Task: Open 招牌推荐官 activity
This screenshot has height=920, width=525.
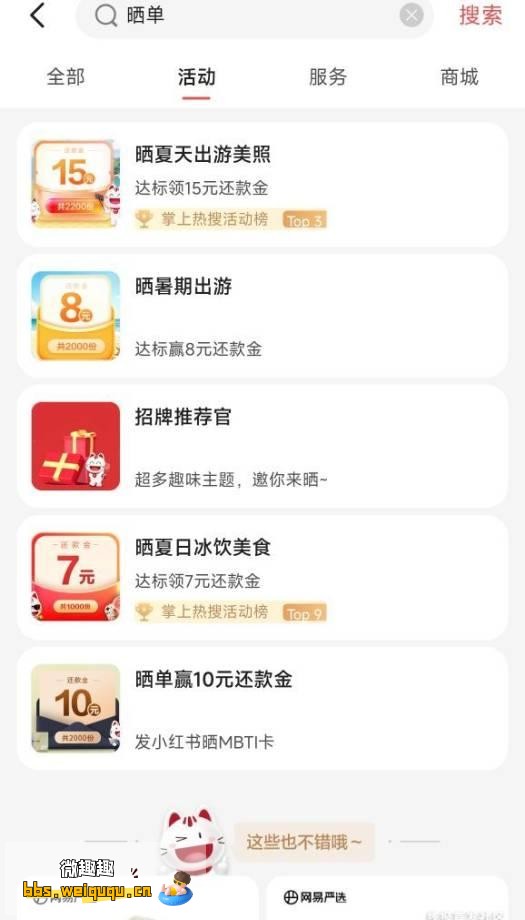Action: click(262, 447)
